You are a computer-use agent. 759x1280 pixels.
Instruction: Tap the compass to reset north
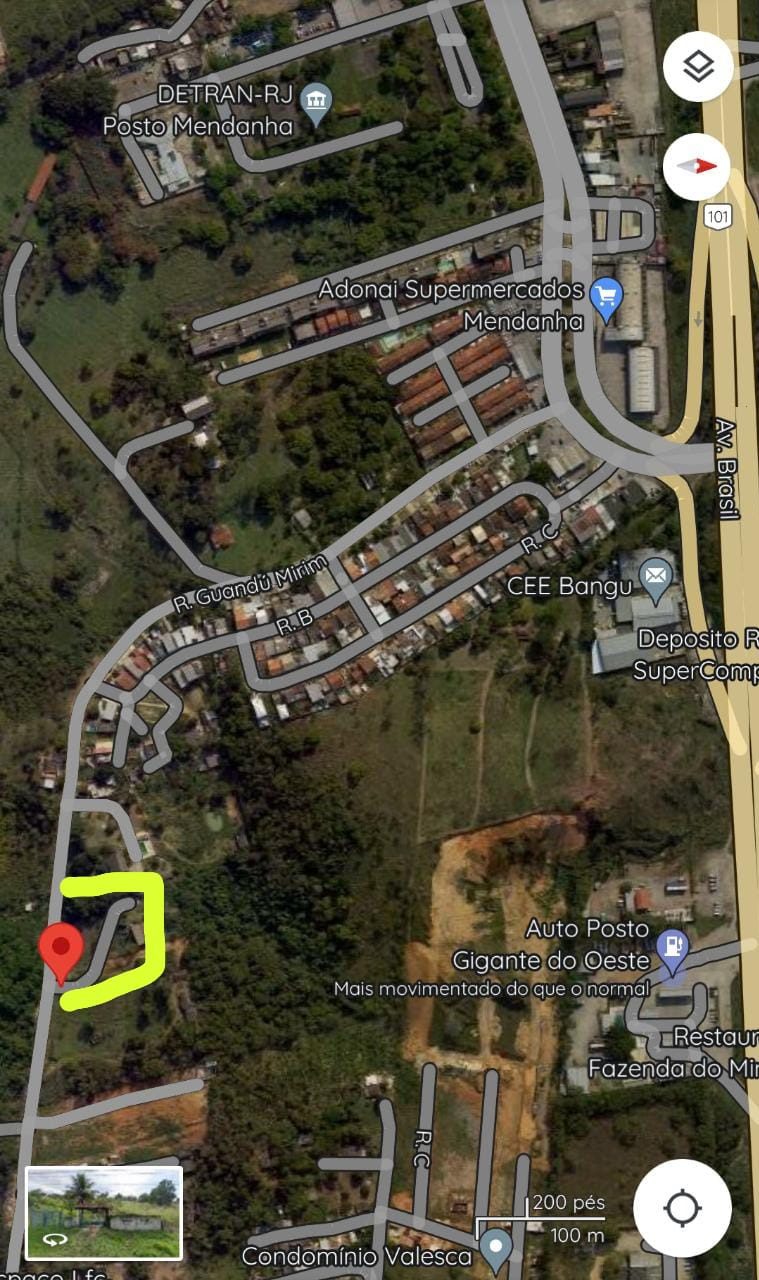[x=698, y=166]
